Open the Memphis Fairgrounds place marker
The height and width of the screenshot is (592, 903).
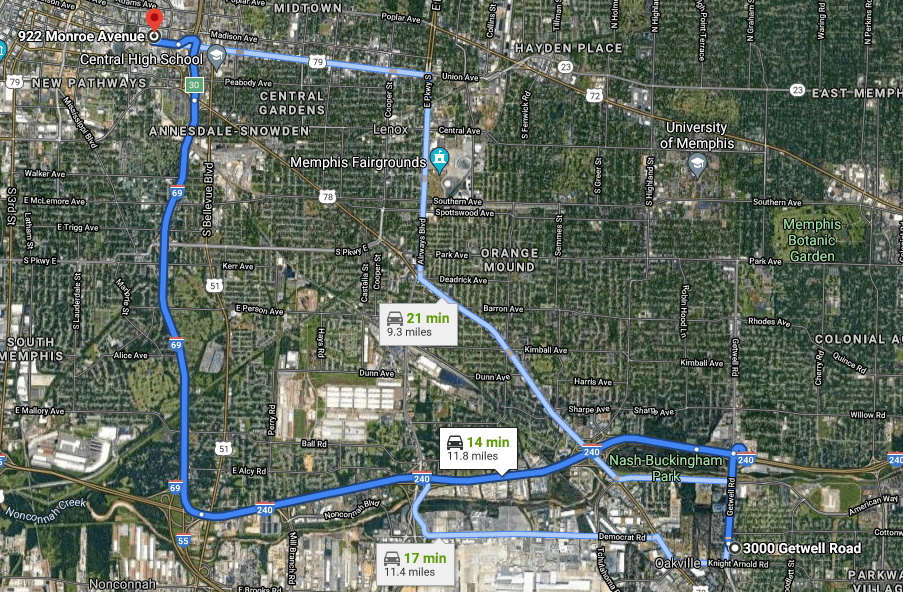(439, 160)
